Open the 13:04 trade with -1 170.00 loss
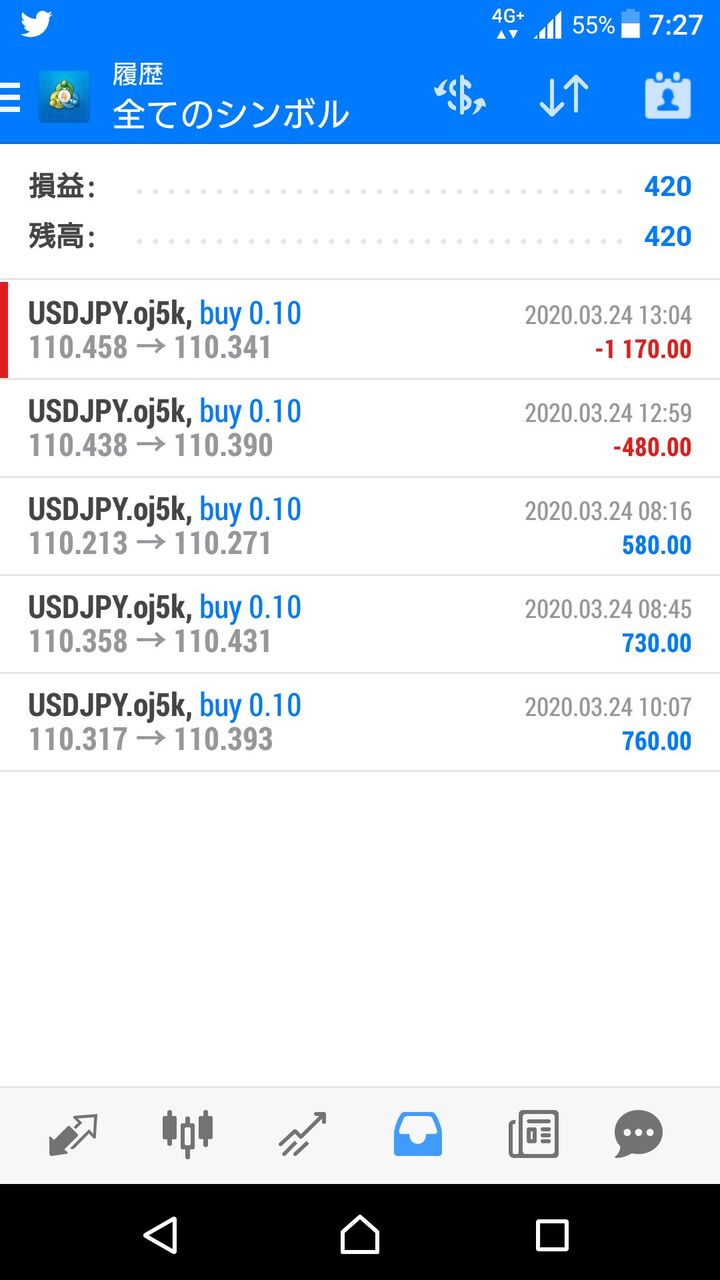 [360, 330]
